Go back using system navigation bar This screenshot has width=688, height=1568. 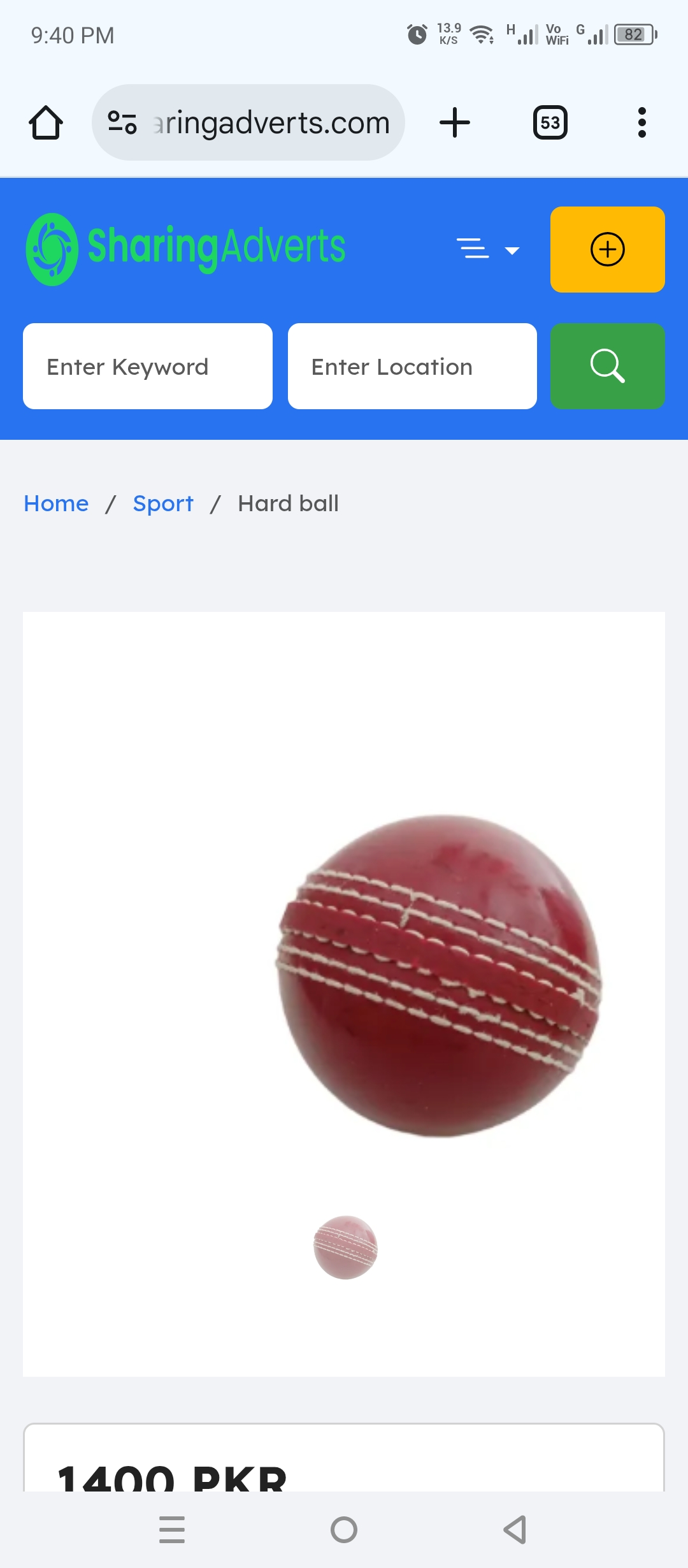click(x=515, y=1529)
